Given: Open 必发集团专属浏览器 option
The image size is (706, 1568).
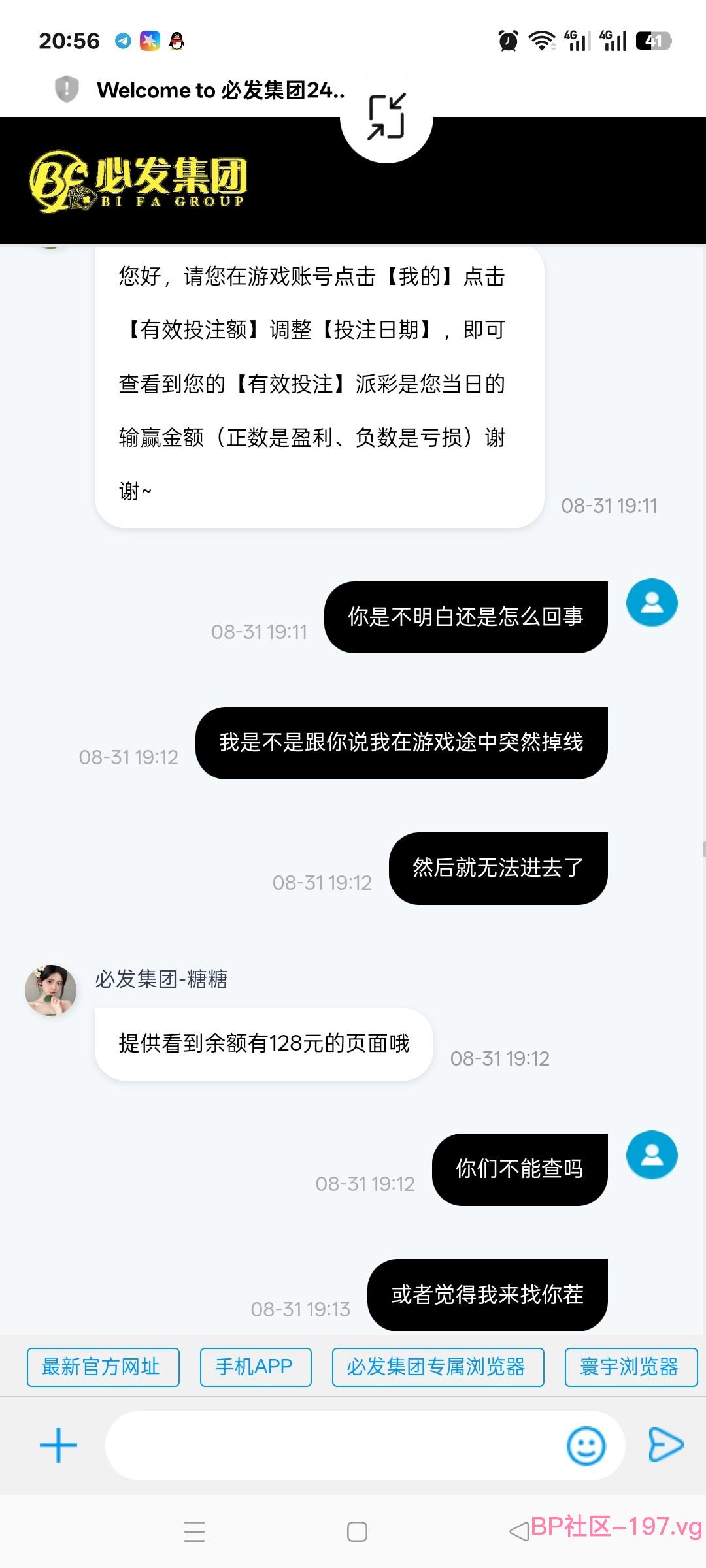Looking at the screenshot, I should (438, 1367).
